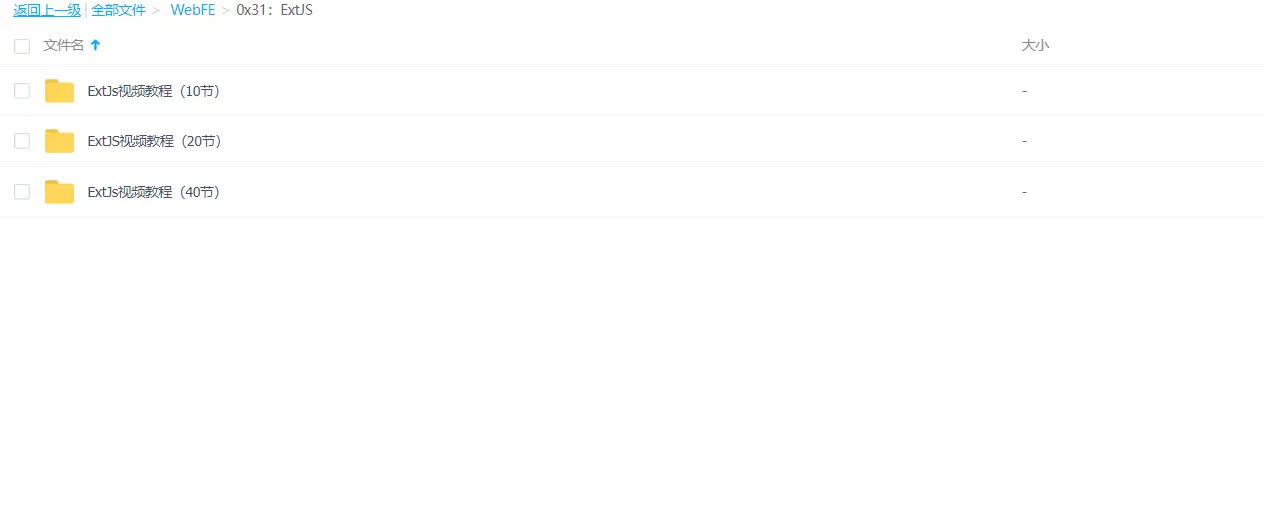Open the 全部文件 breadcrumb
Screen dimensions: 1264x518
[118, 10]
